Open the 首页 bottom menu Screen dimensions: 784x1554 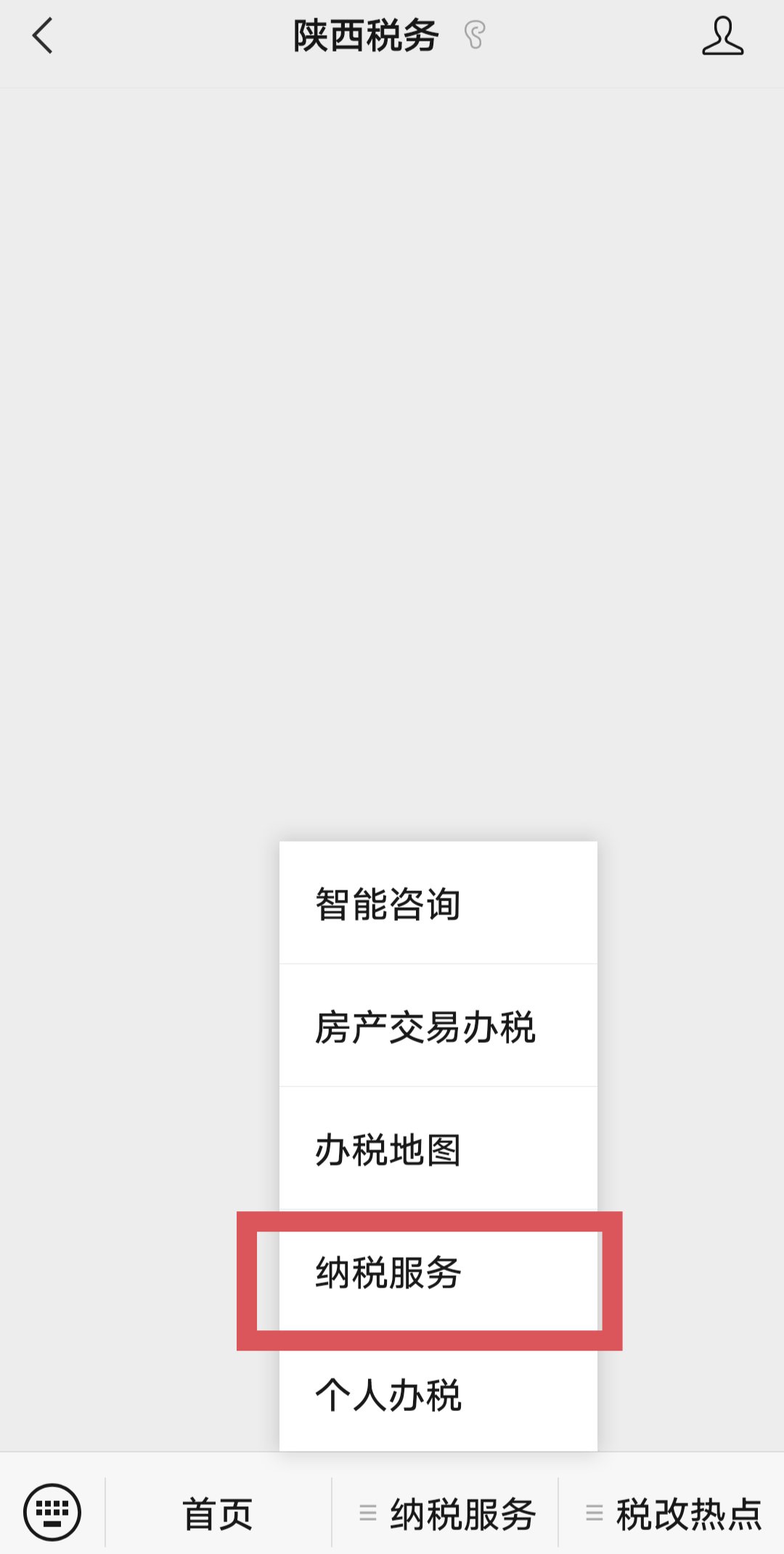click(x=218, y=1514)
